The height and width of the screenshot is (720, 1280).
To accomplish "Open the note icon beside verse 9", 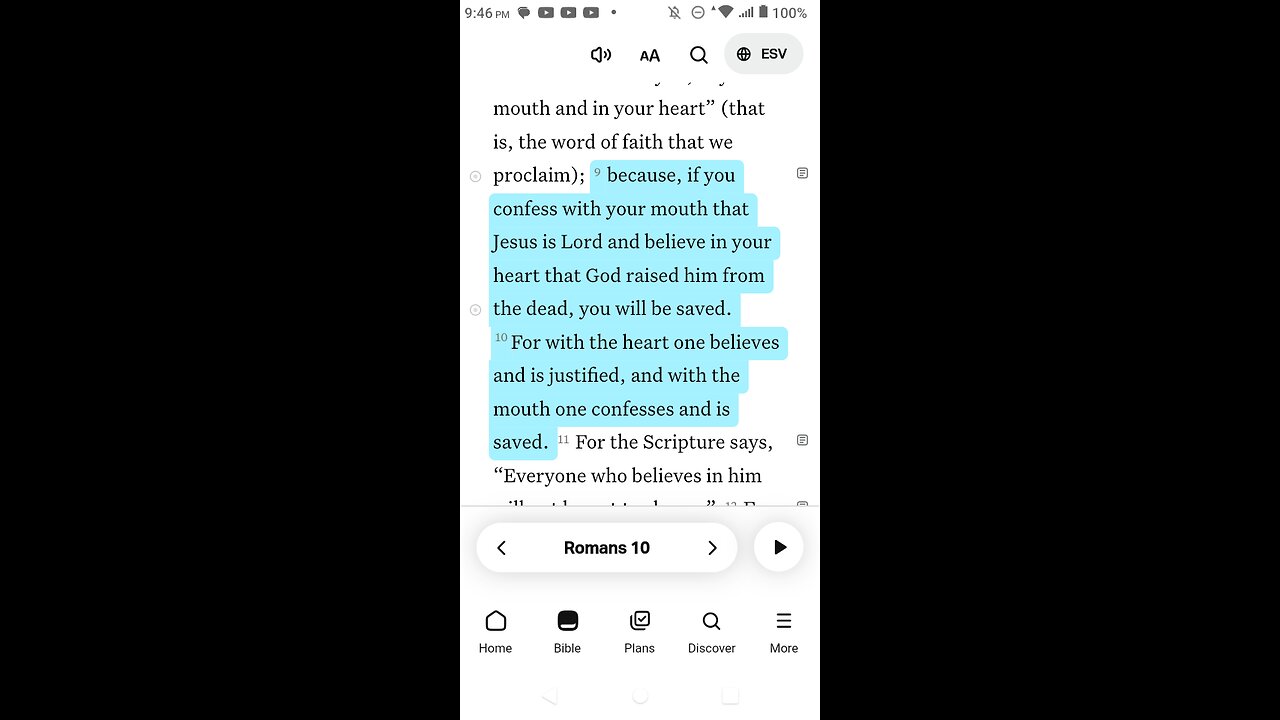I will click(802, 173).
